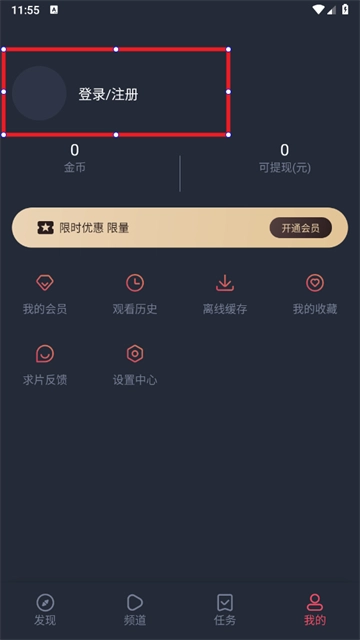Tap 登录/注册 to sign in
The width and height of the screenshot is (360, 640).
108,94
